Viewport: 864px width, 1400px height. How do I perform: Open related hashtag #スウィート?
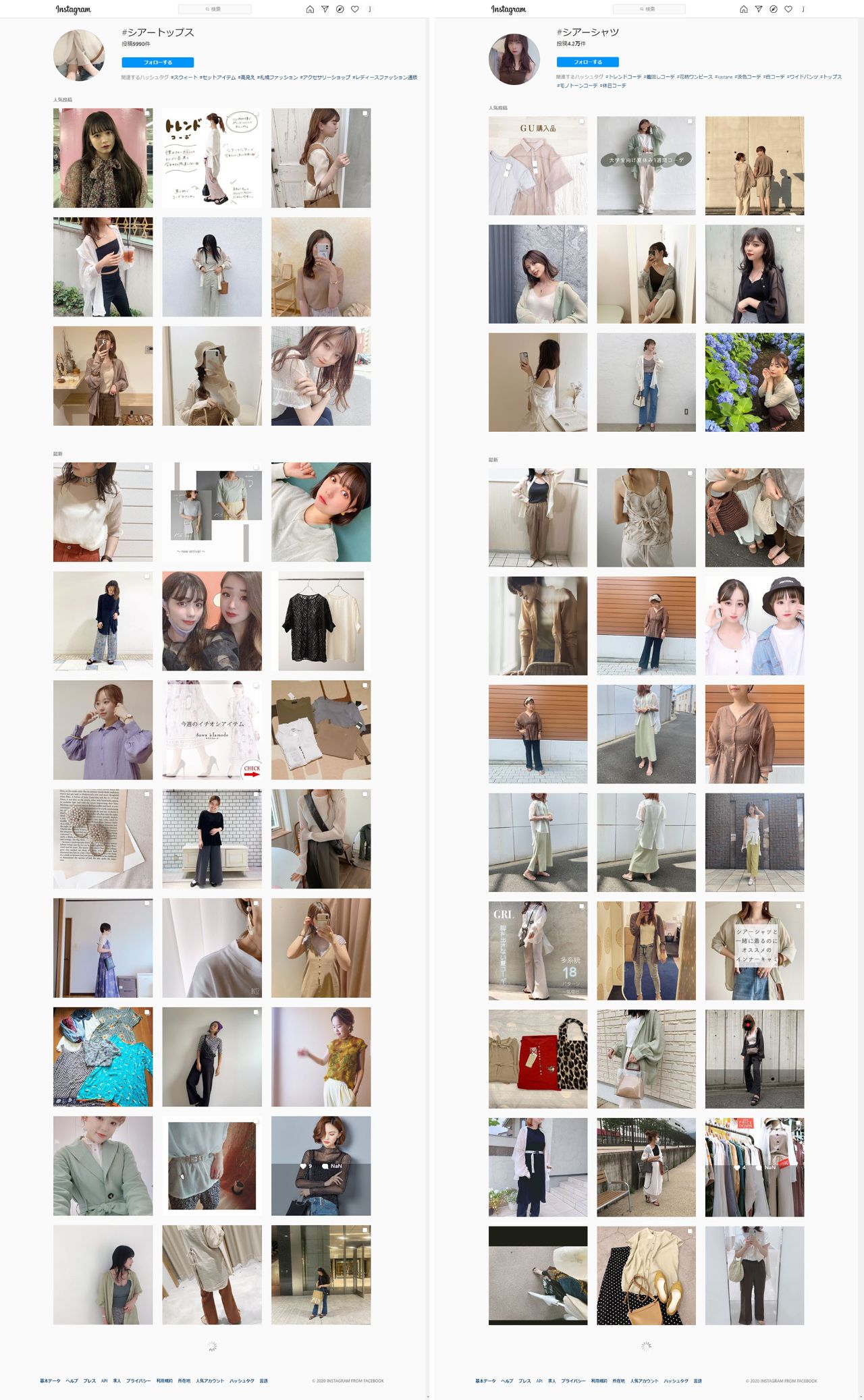click(x=184, y=78)
